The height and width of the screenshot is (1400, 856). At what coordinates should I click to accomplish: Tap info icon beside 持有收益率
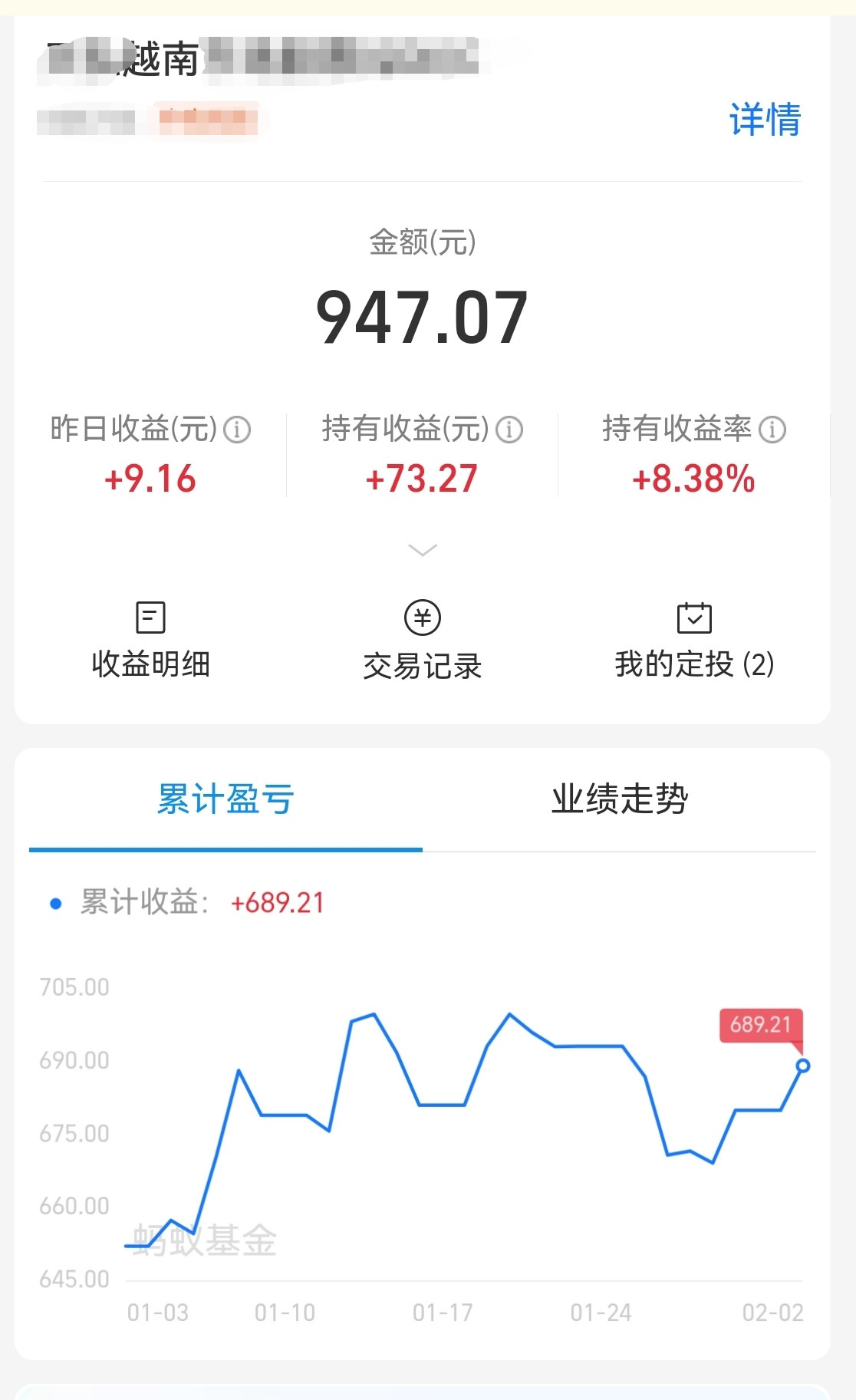pyautogui.click(x=772, y=430)
